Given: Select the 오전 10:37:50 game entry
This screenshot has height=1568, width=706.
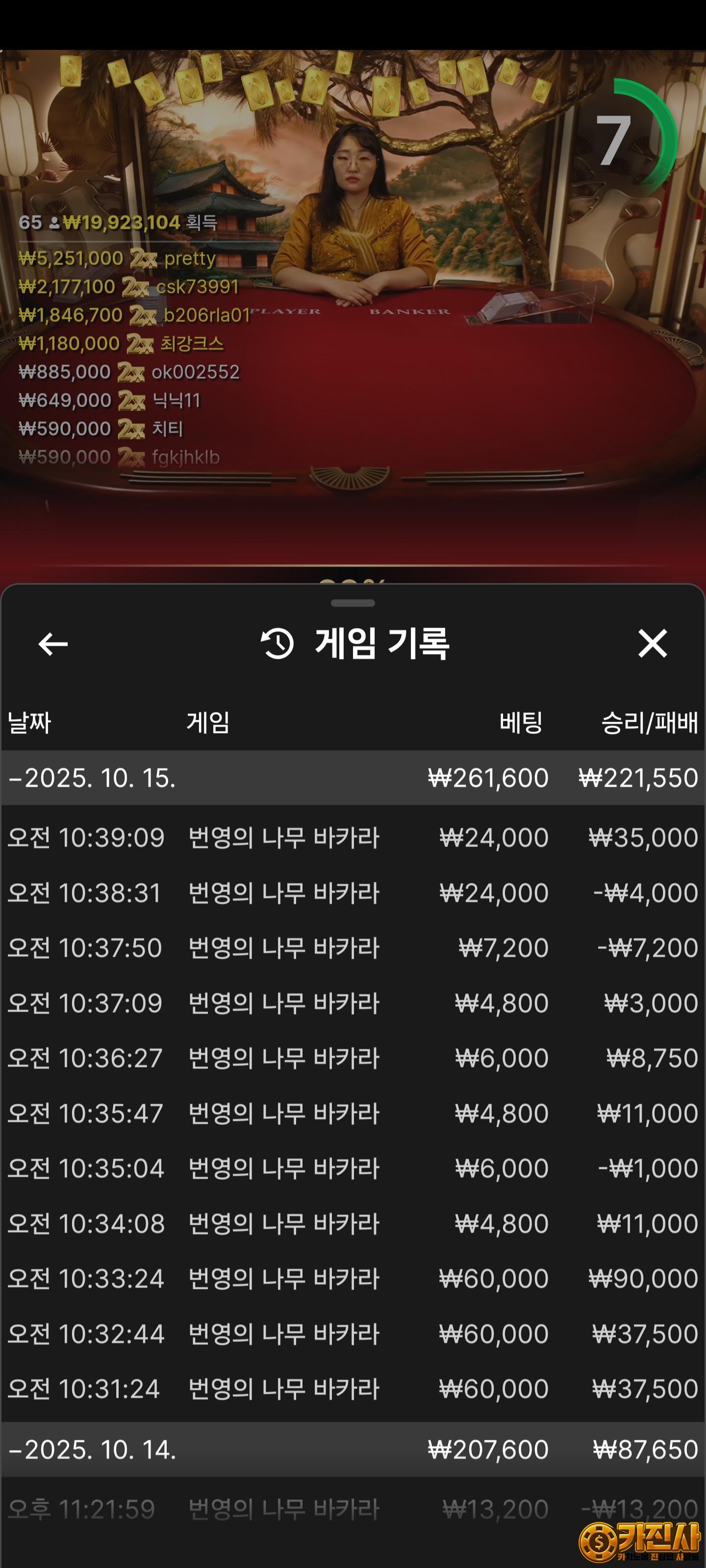Looking at the screenshot, I should (352, 948).
